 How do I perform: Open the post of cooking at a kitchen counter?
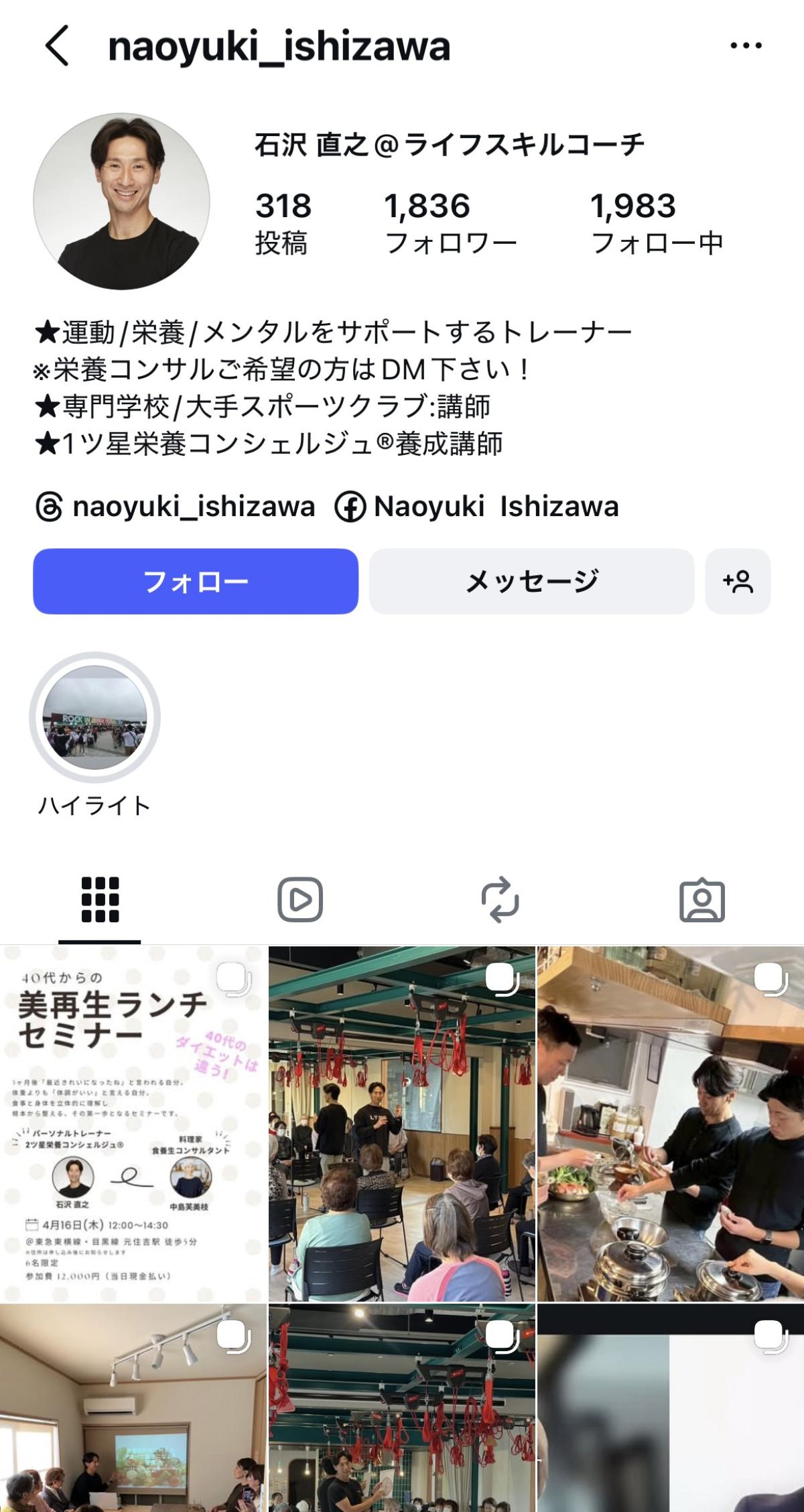tap(670, 1123)
